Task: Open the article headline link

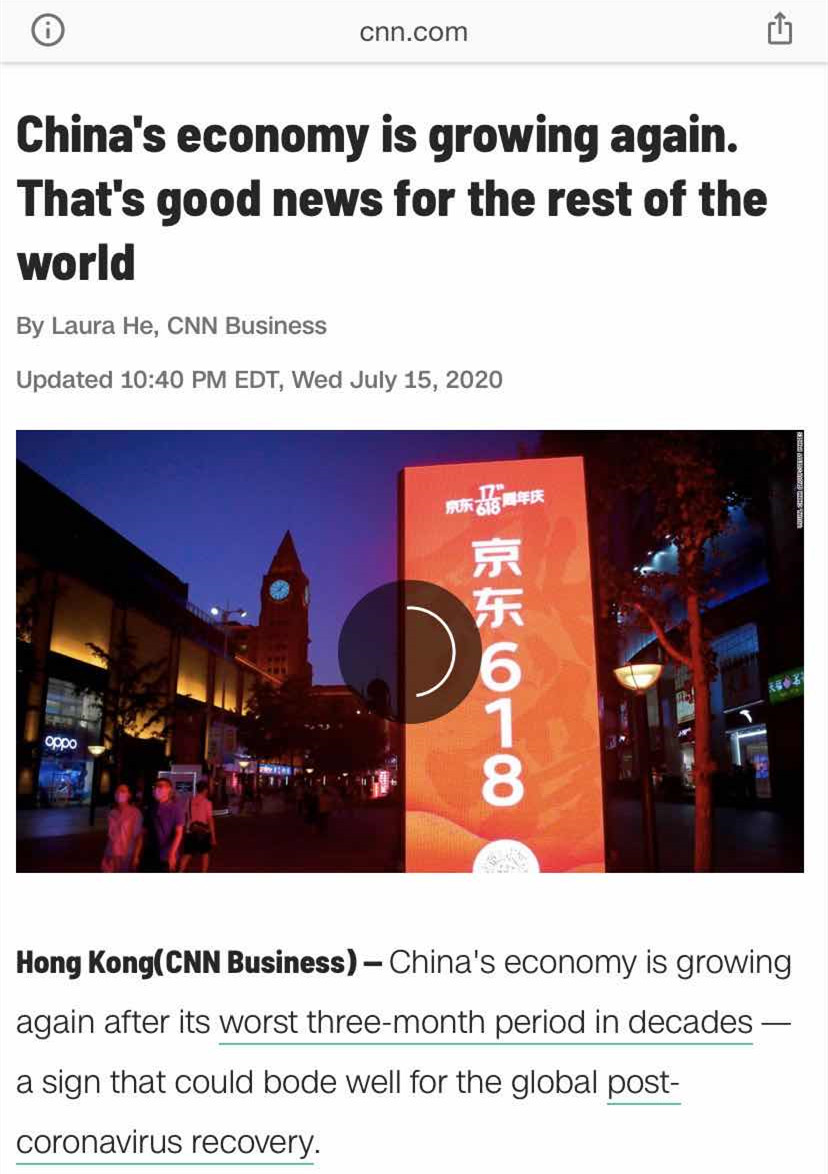Action: pyautogui.click(x=390, y=199)
